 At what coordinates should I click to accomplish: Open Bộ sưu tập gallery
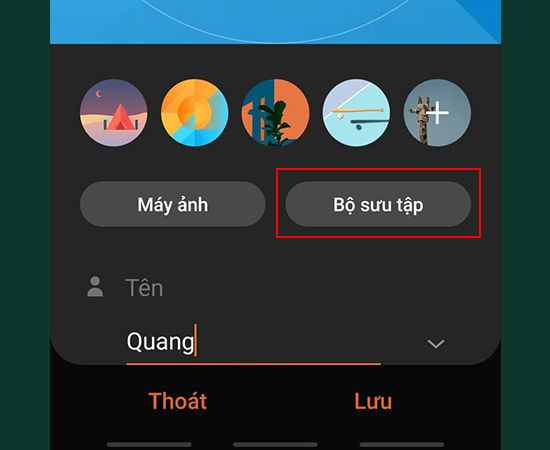click(378, 204)
